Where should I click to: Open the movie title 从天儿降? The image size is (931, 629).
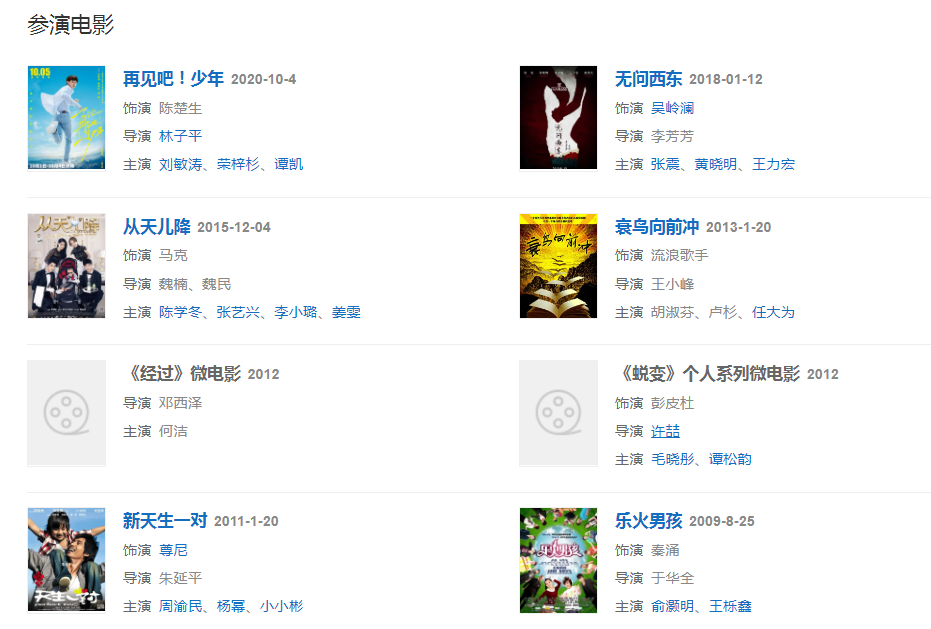click(156, 227)
